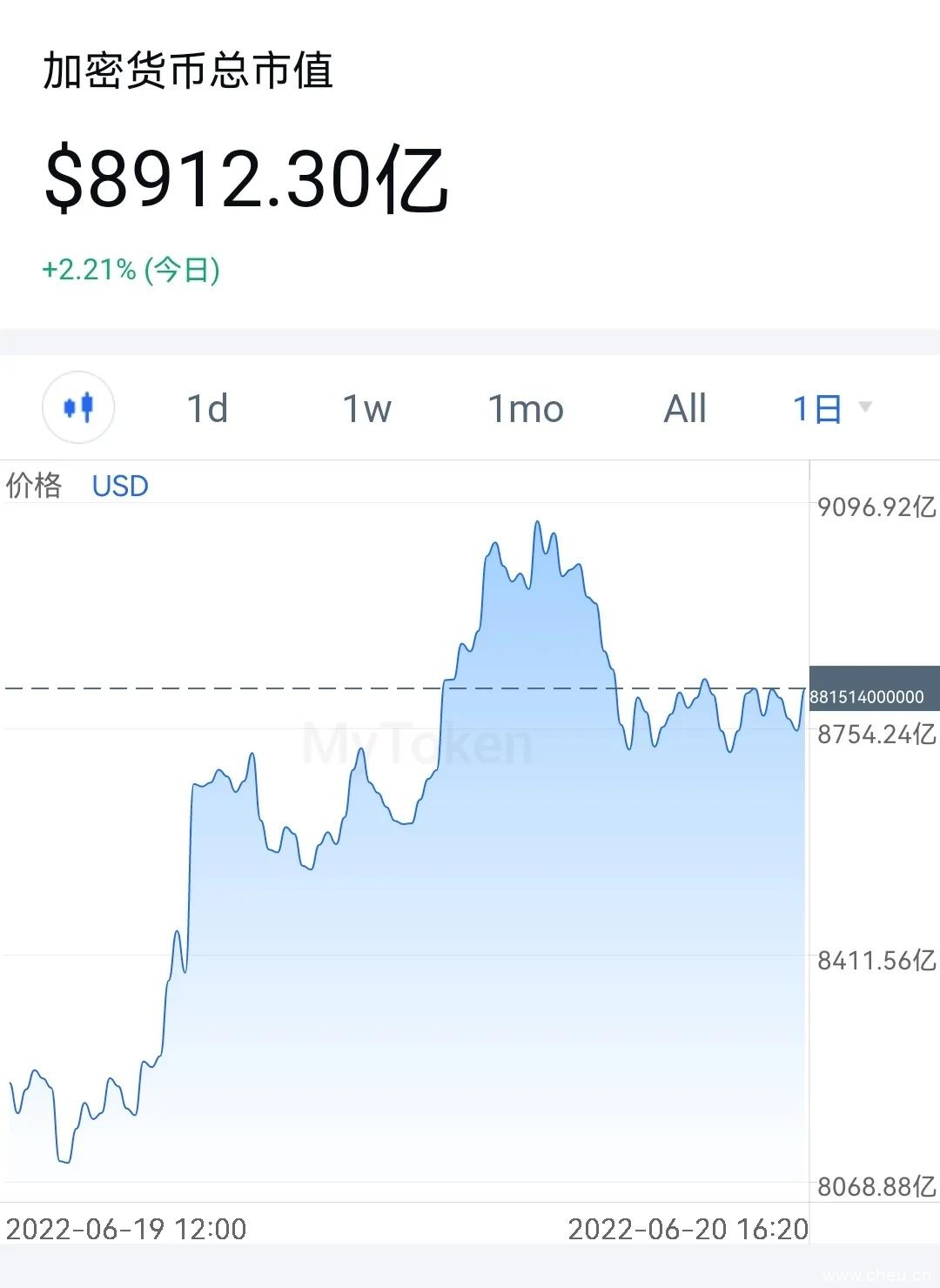This screenshot has height=1288, width=940.
Task: Tap the USD currency label
Action: (120, 486)
